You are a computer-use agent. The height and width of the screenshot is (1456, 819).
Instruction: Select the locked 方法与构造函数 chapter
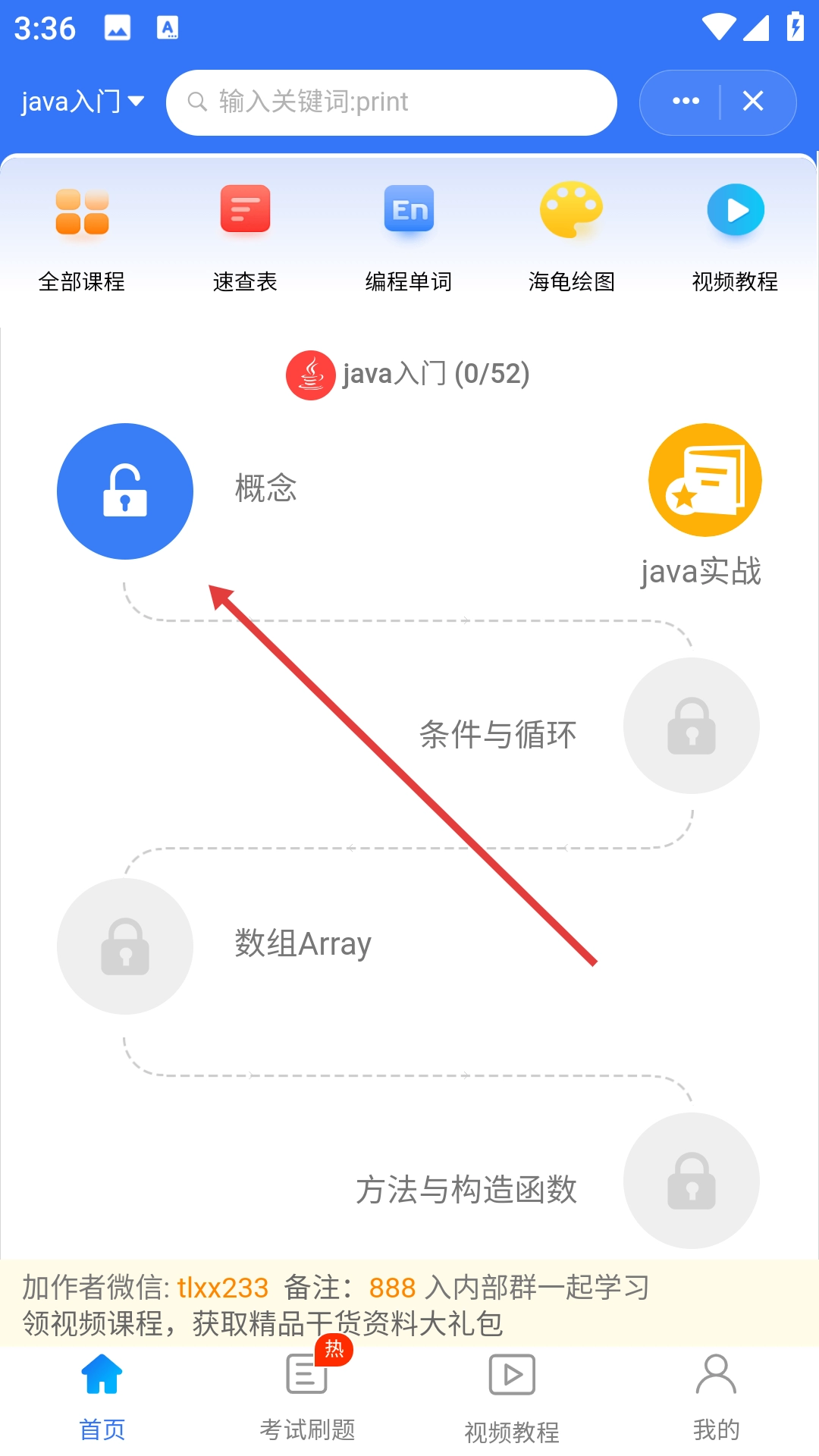[691, 1181]
